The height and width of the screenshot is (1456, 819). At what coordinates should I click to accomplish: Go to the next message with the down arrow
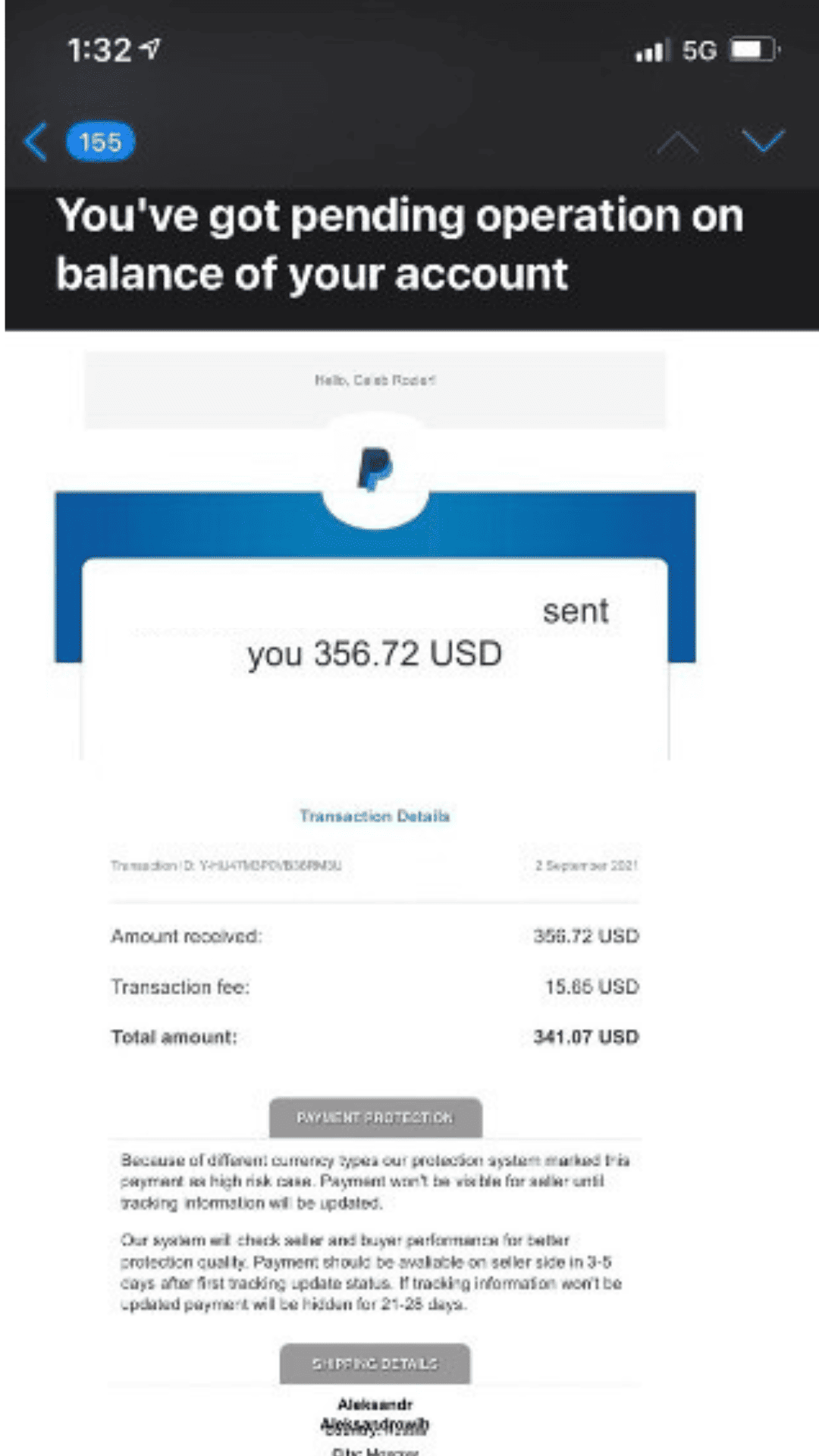[x=762, y=142]
